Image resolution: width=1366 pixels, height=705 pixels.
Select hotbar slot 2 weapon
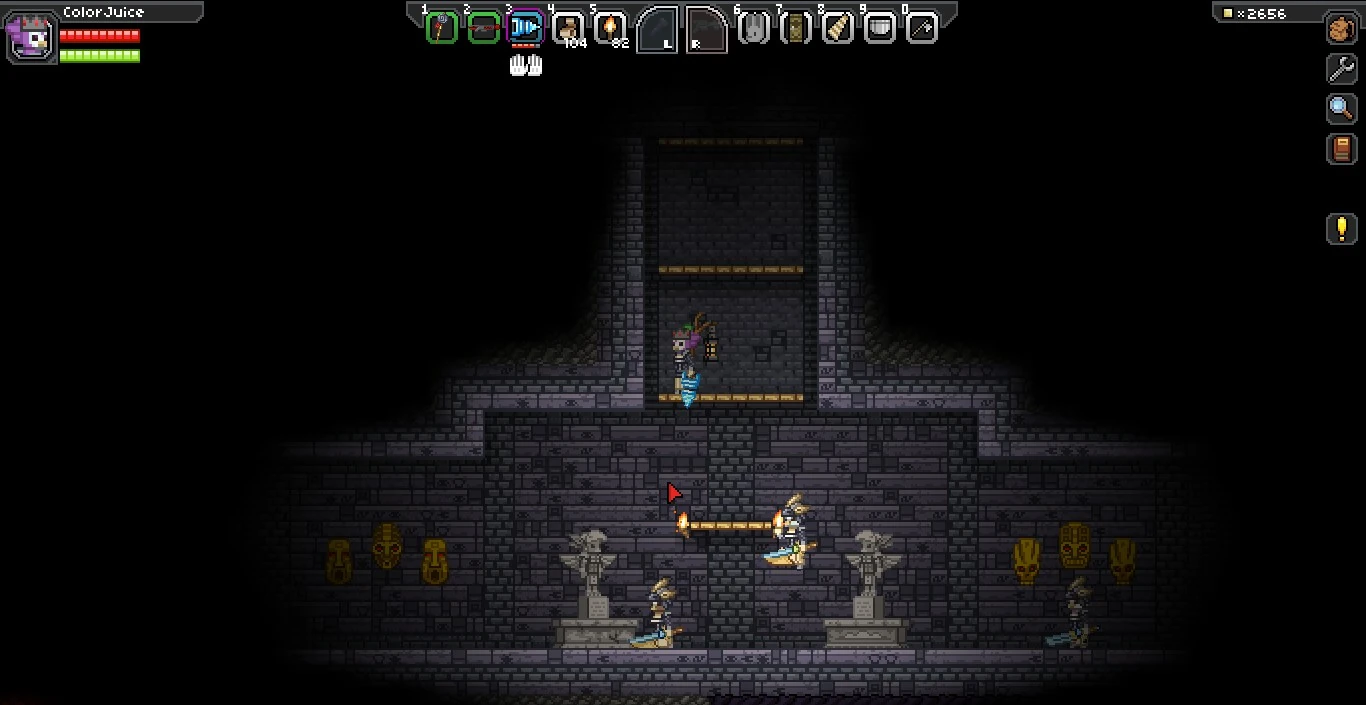point(483,28)
